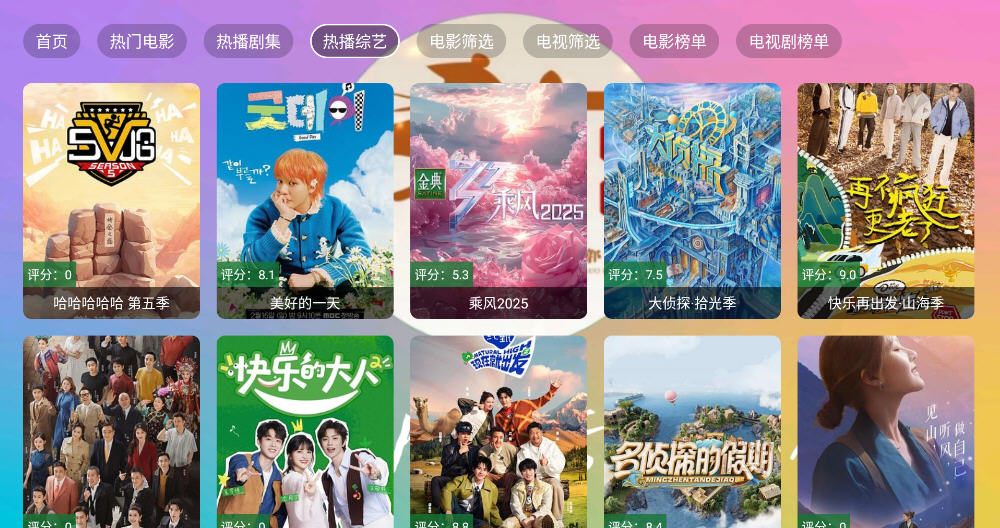
Task: Switch to the 首页 tab
Action: 51,41
